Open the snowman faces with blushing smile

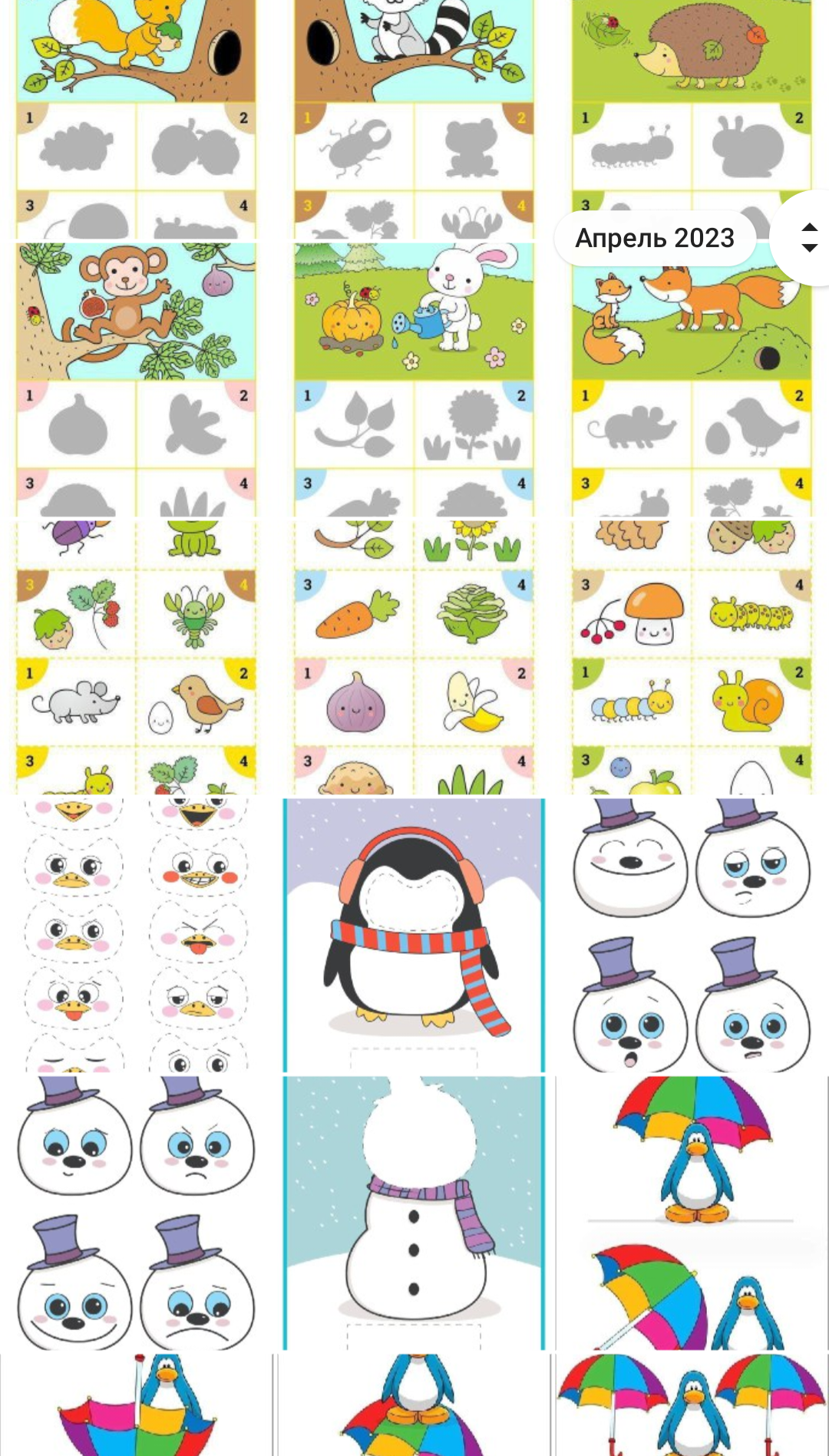click(x=691, y=934)
